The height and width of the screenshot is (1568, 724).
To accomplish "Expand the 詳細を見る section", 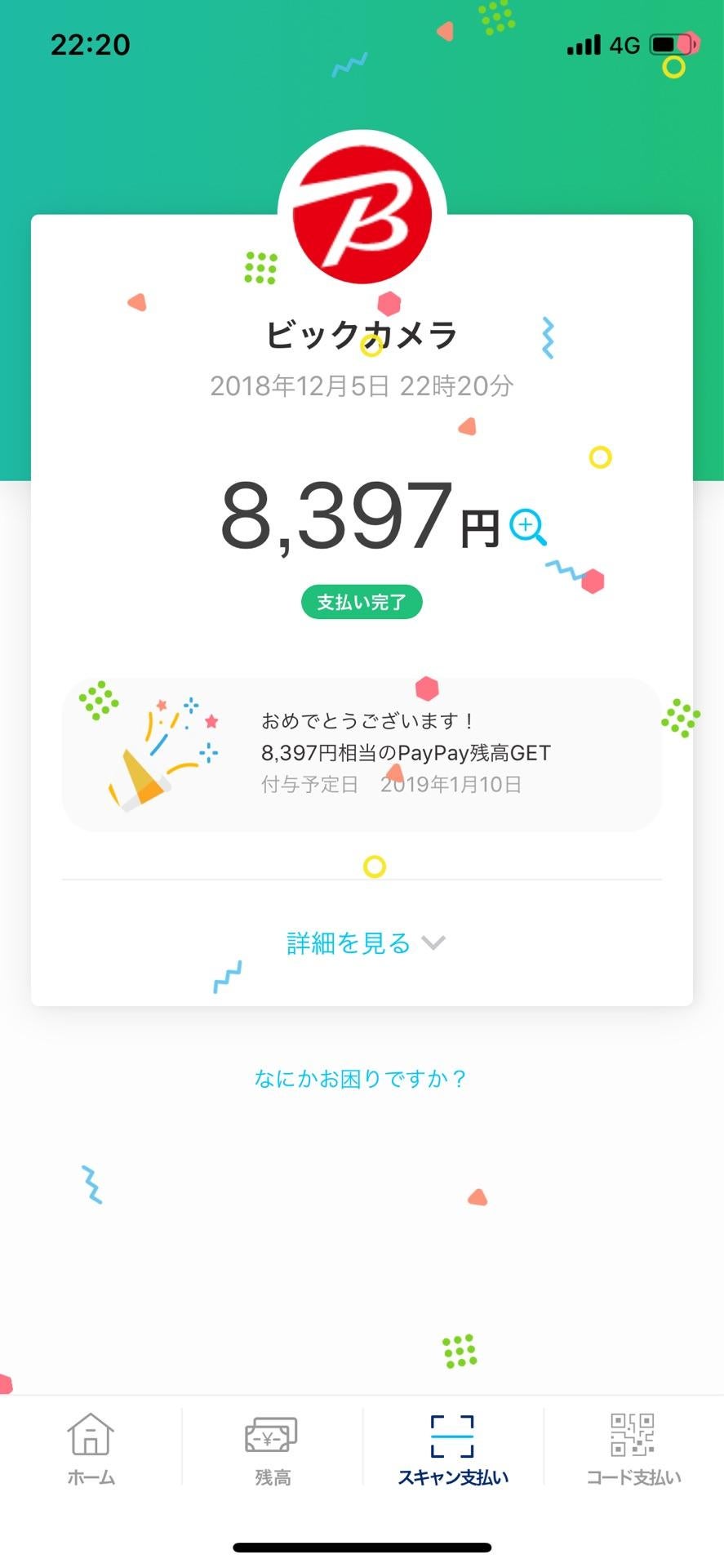I will 347,943.
